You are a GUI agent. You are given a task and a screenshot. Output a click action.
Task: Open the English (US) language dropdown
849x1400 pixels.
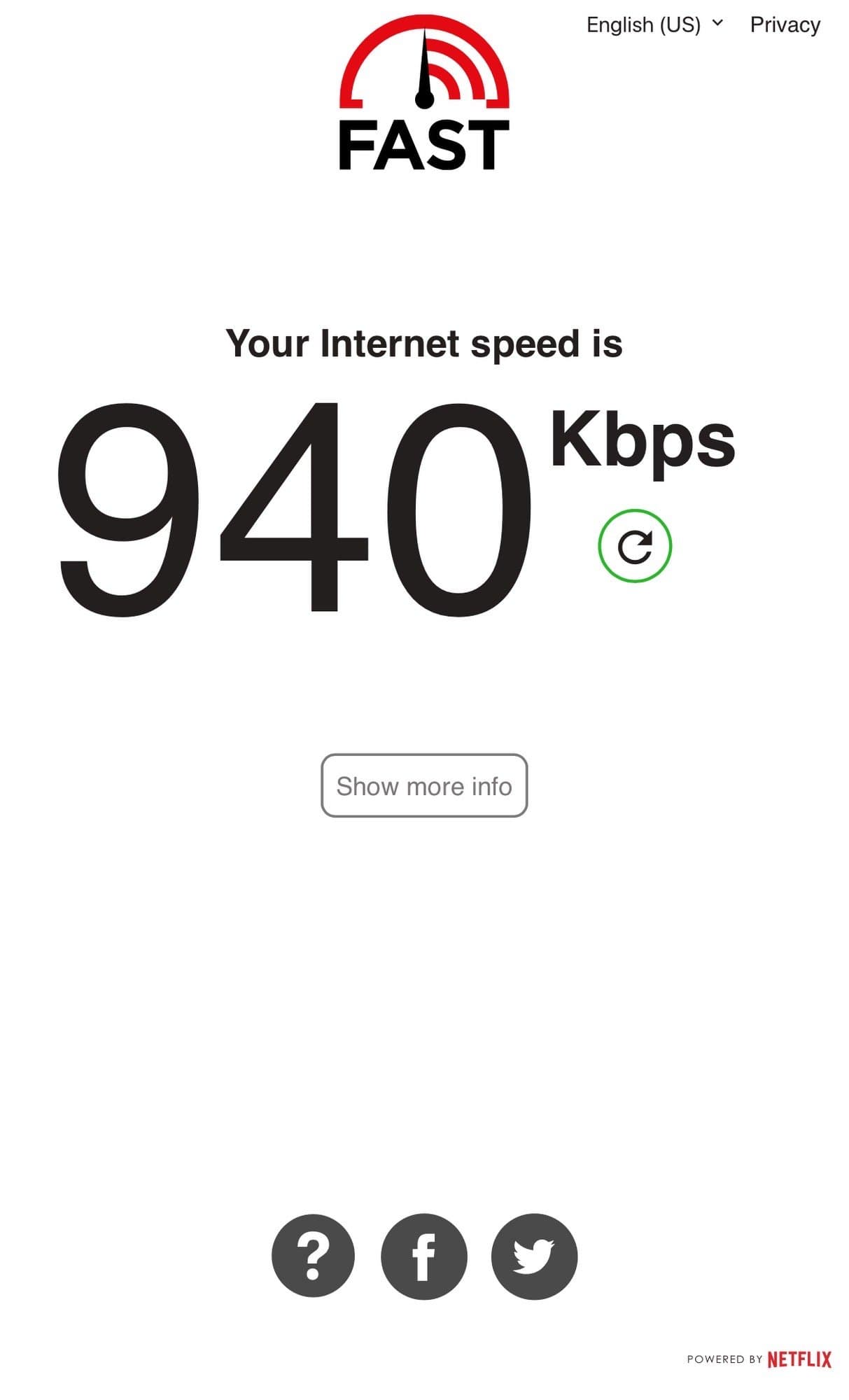(x=654, y=25)
